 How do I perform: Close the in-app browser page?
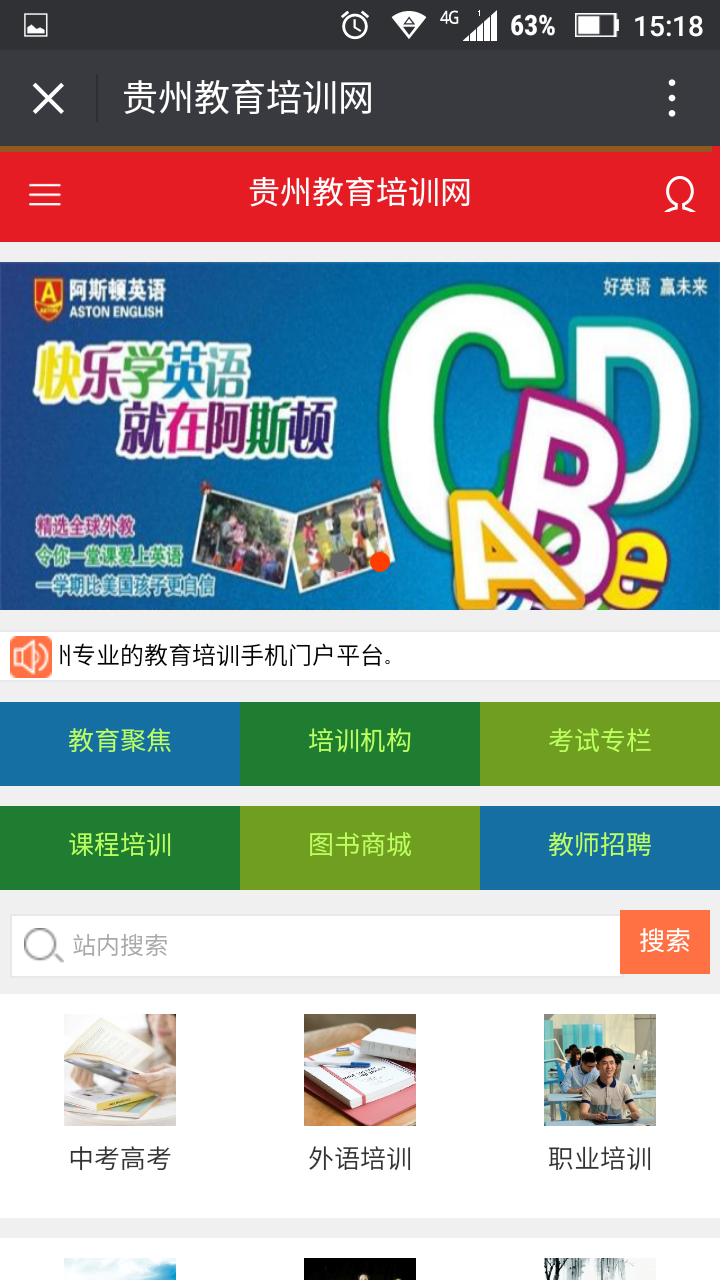click(48, 99)
